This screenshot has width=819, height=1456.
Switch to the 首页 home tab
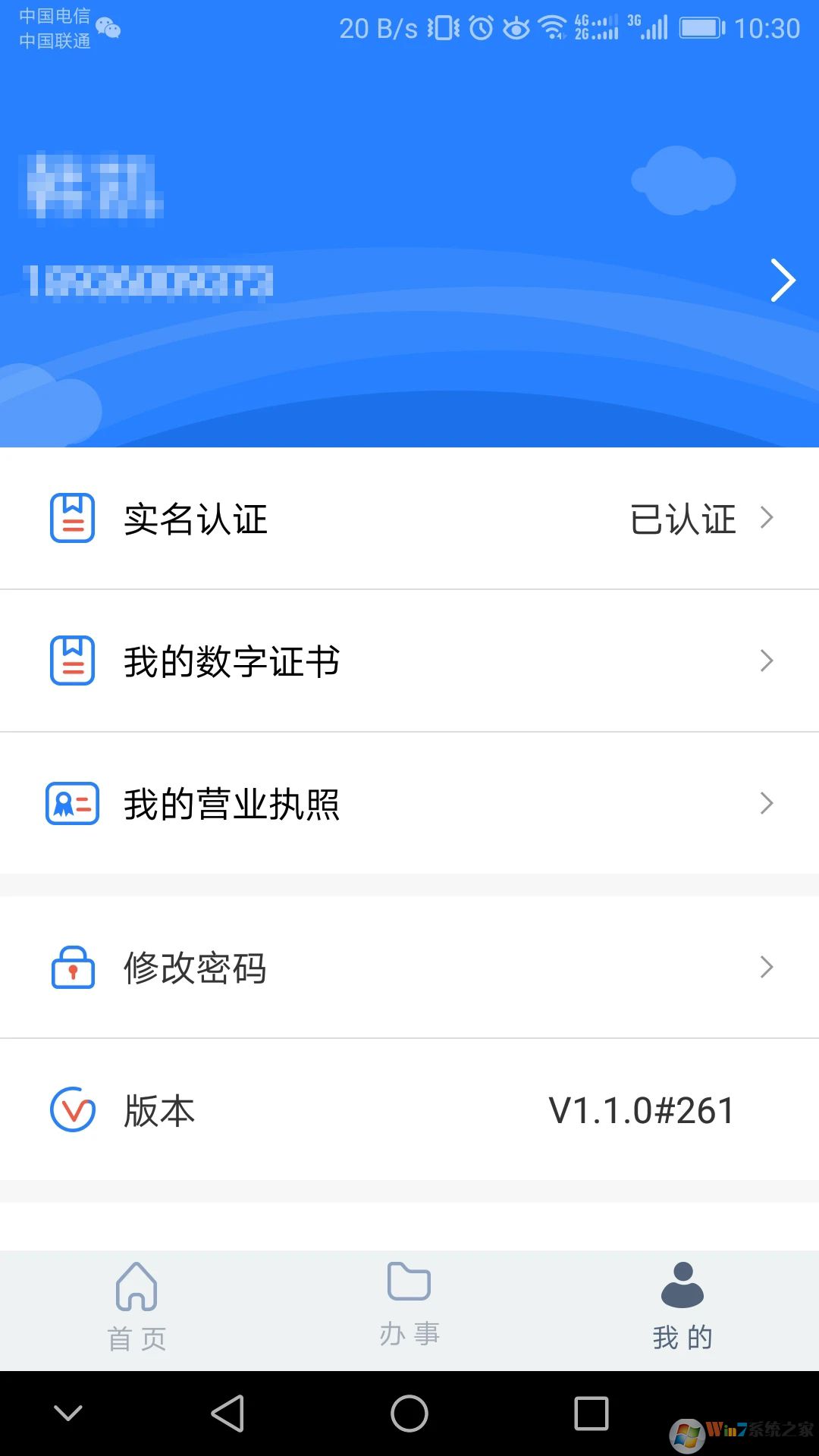pos(136,1307)
